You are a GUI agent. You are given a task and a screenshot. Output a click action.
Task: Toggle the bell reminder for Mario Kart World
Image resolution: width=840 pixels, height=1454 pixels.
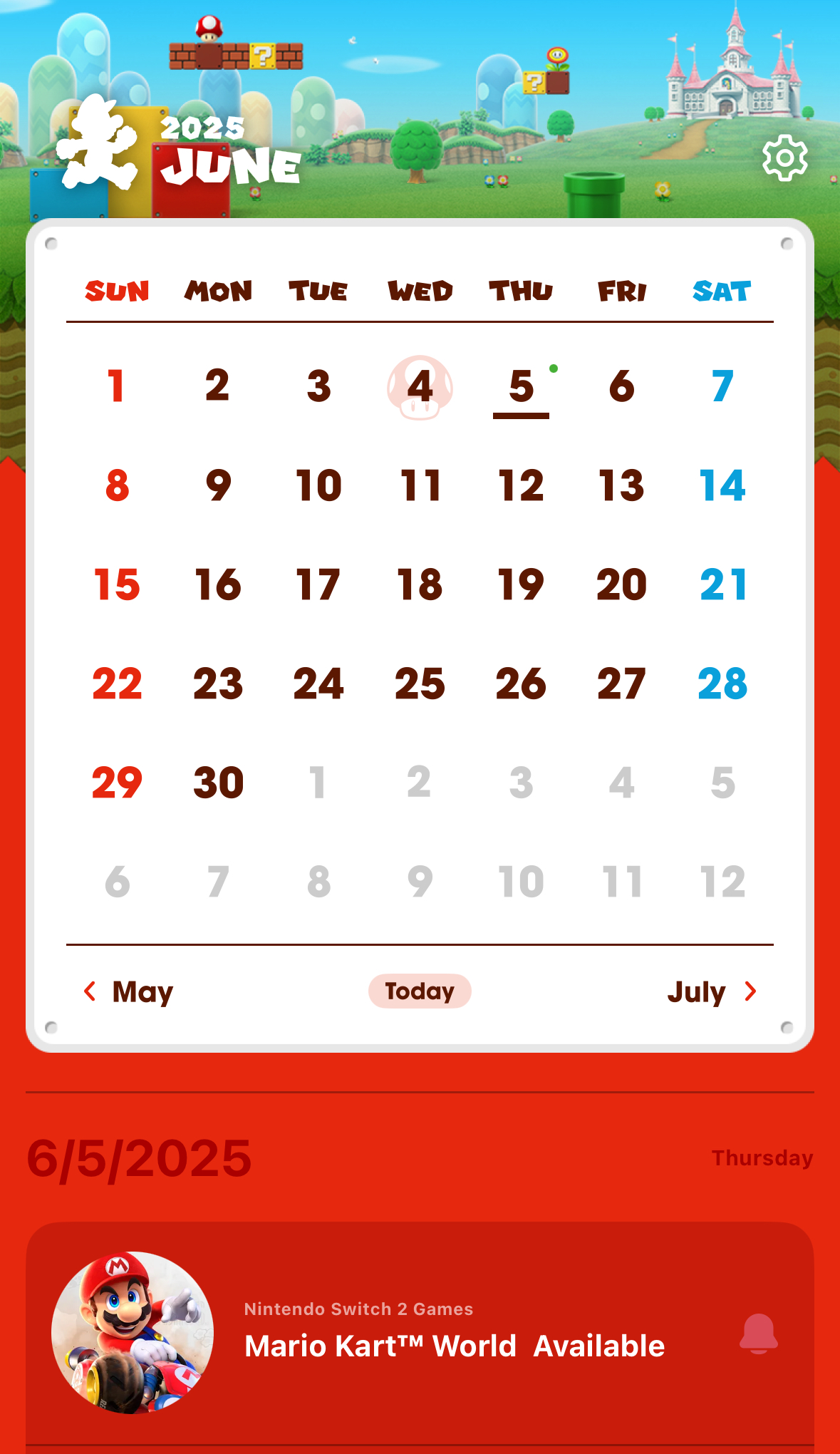758,1334
